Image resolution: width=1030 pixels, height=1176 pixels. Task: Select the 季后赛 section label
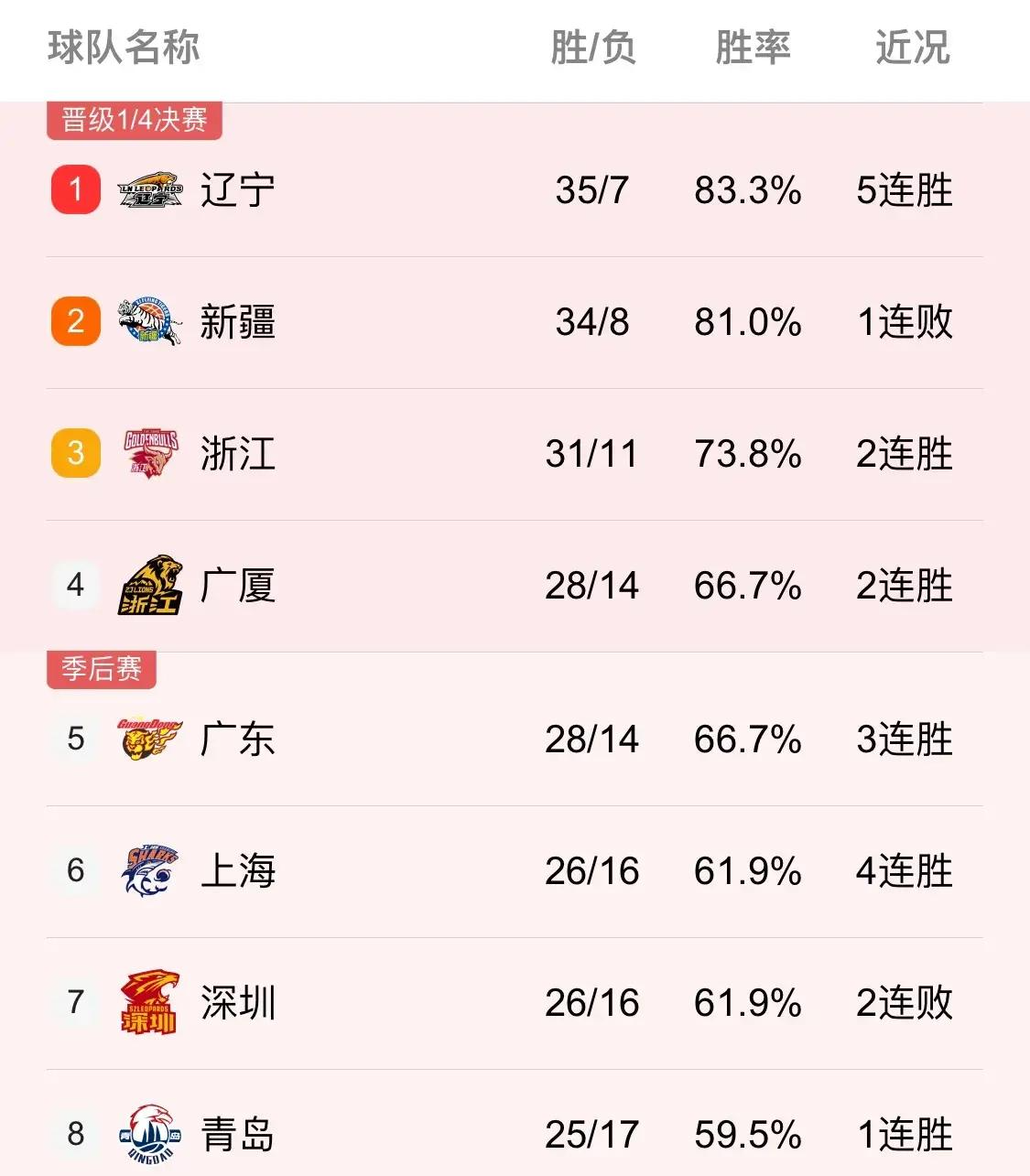101,670
